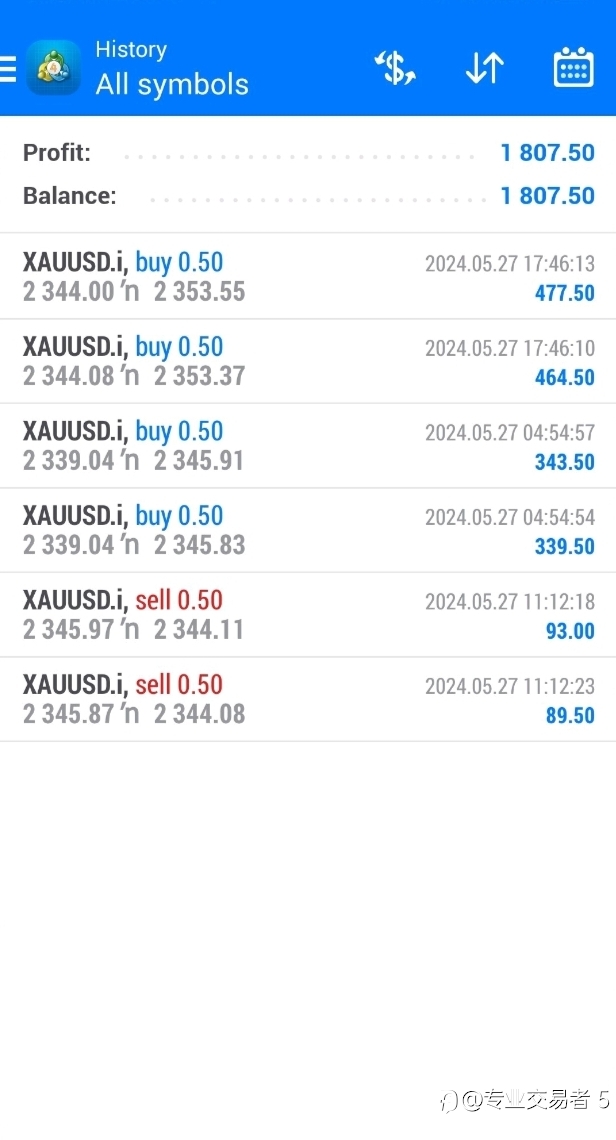Image resolution: width=616 pixels, height=1140 pixels.
Task: Expand the sell trade with profit 93.00
Action: [308, 614]
